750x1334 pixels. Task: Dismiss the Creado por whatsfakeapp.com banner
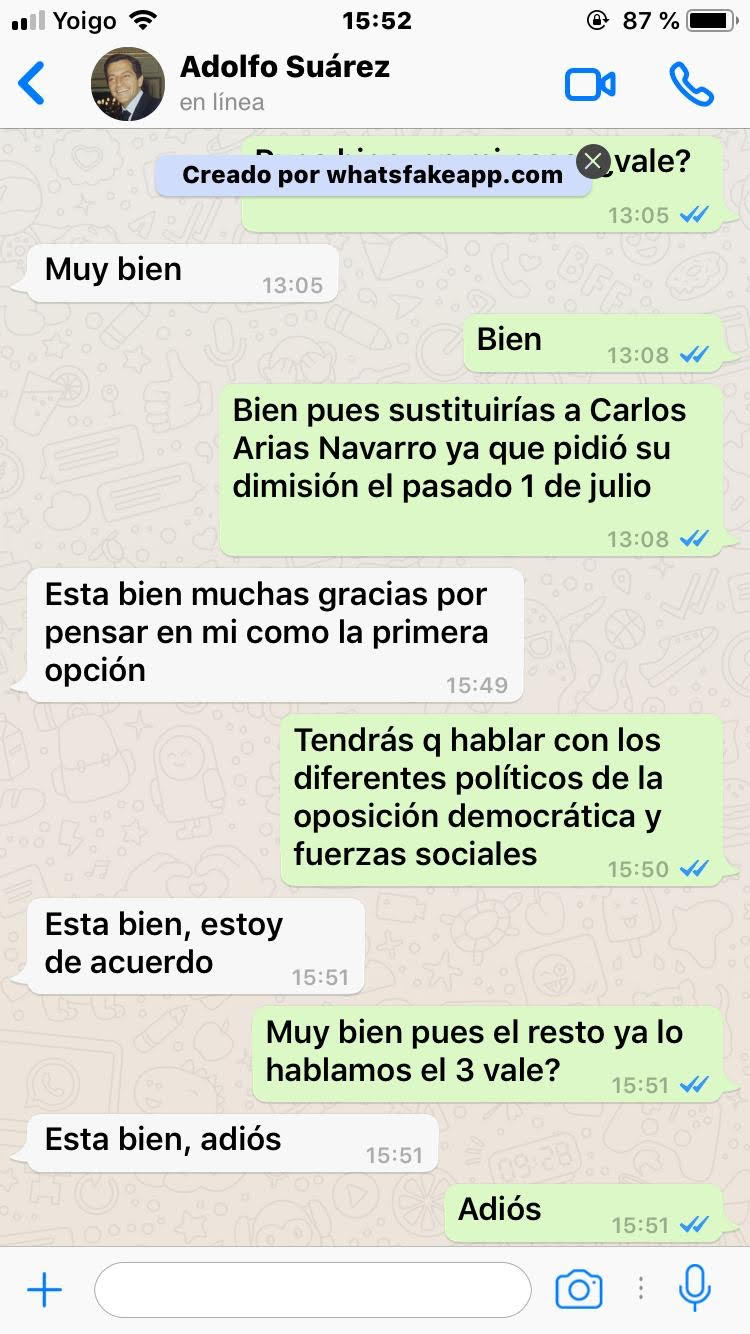coord(593,161)
